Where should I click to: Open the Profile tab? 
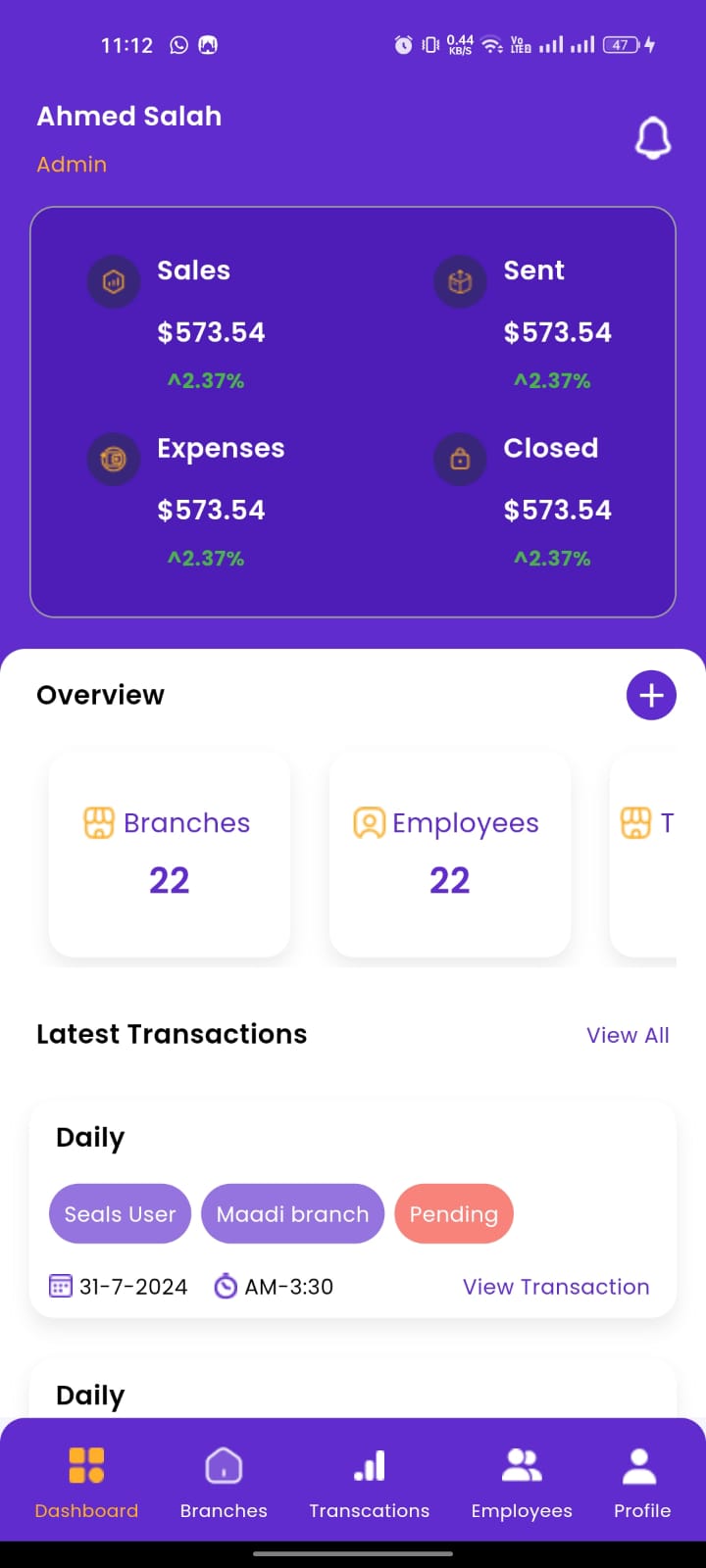[x=642, y=1483]
